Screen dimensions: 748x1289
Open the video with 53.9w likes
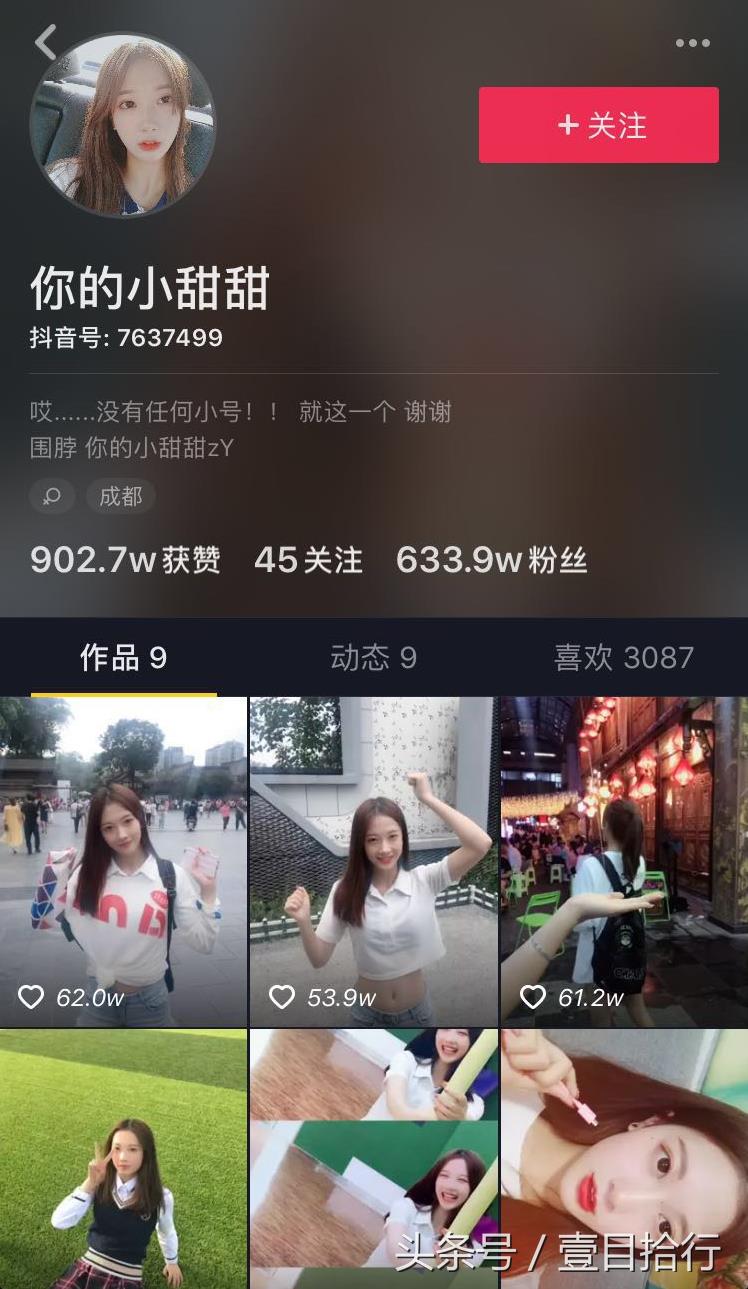click(x=373, y=862)
